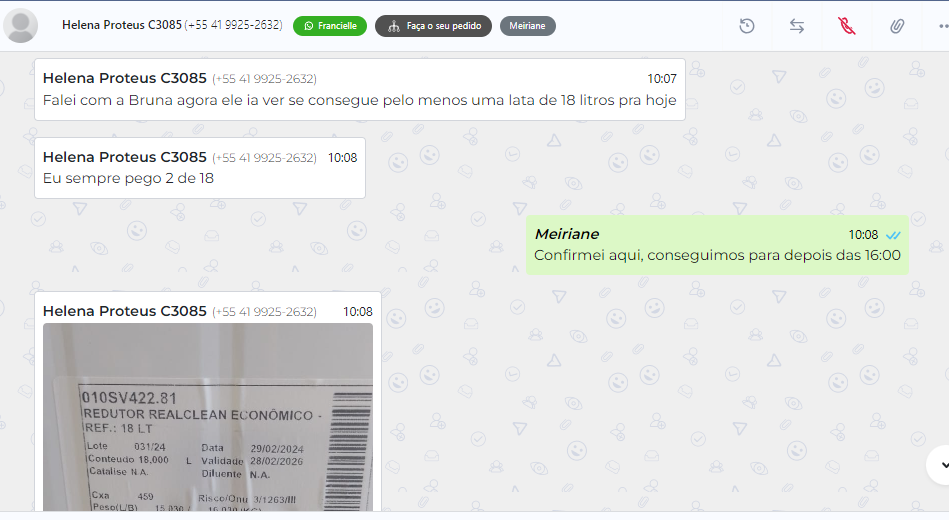949x520 pixels.
Task: Transfer the chat with the arrows icon
Action: 797,26
